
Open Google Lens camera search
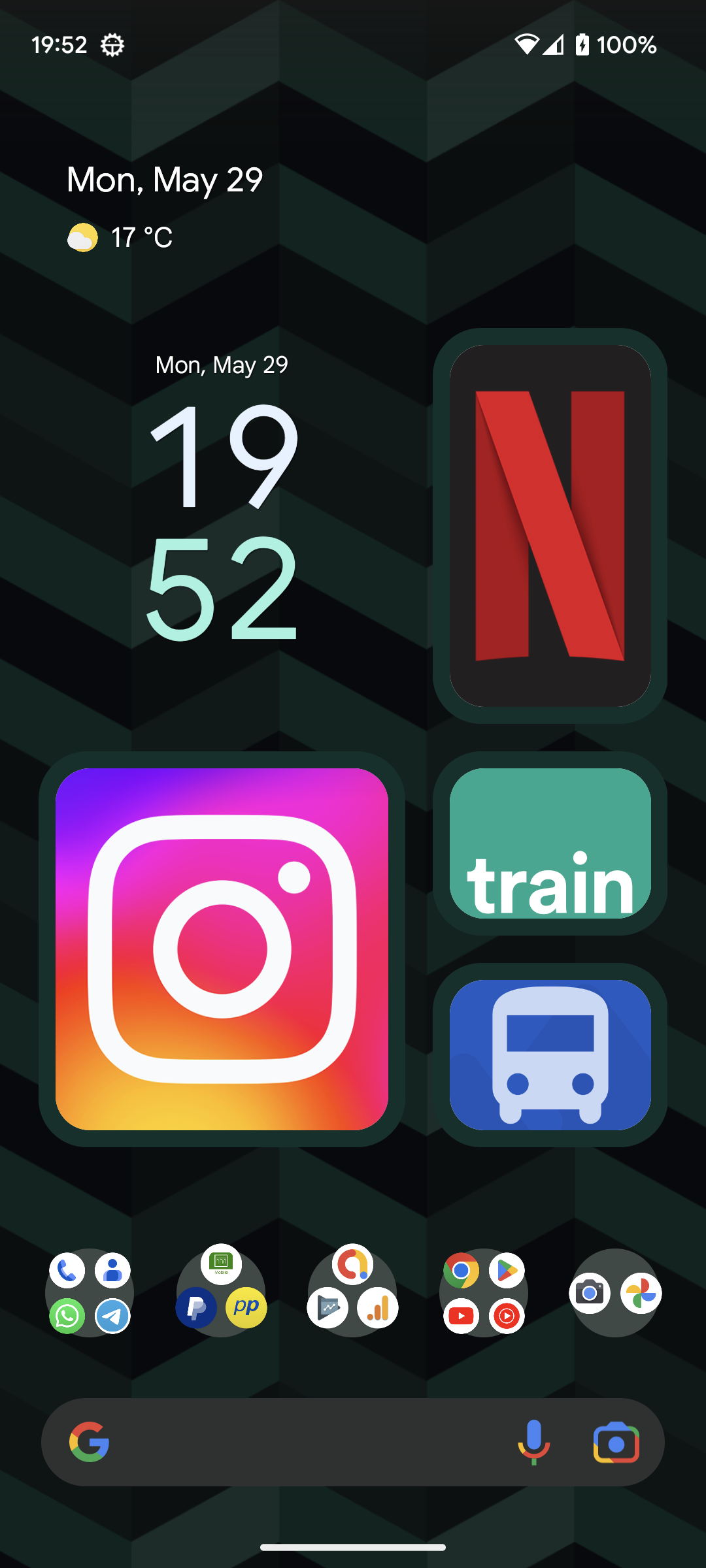[x=616, y=1442]
